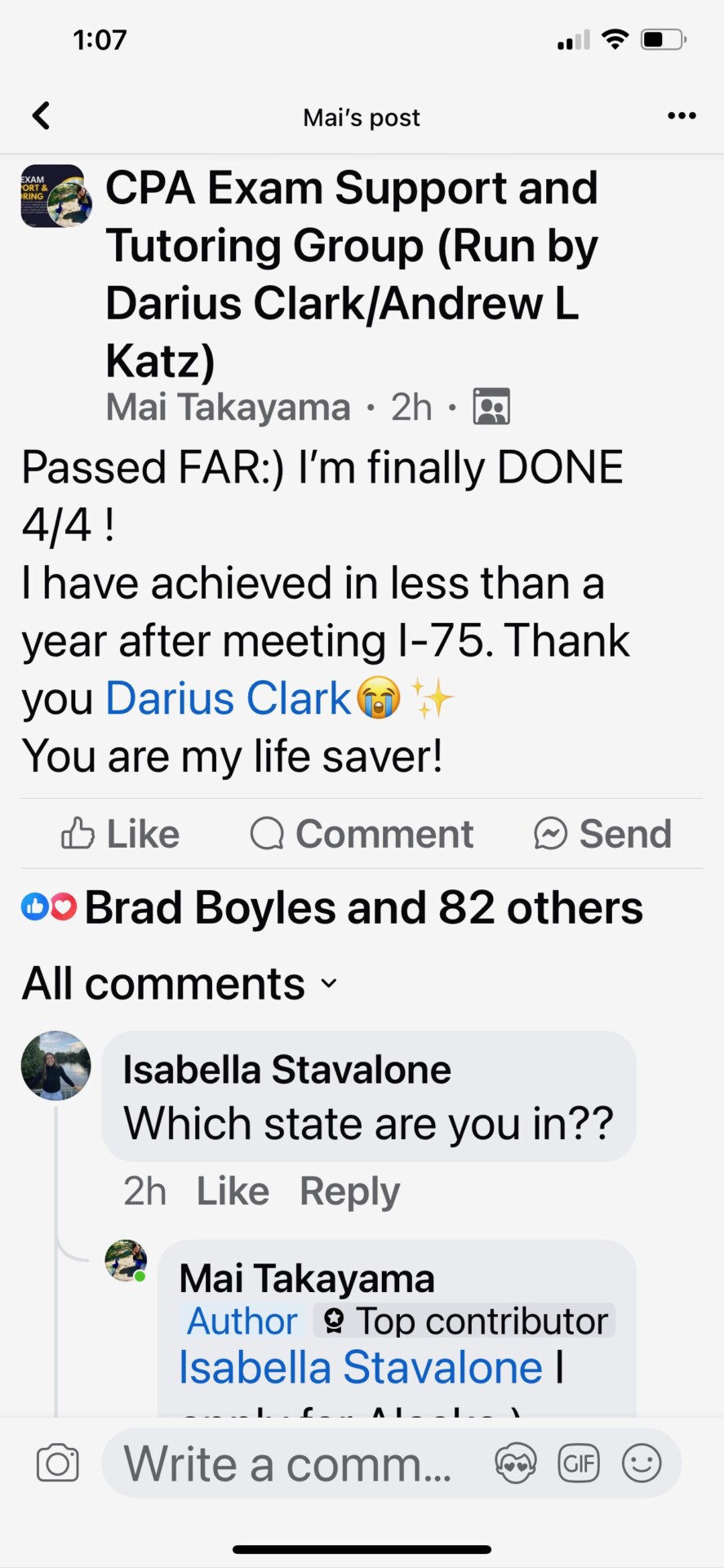Open the tagged Darius Clark profile

tap(228, 699)
